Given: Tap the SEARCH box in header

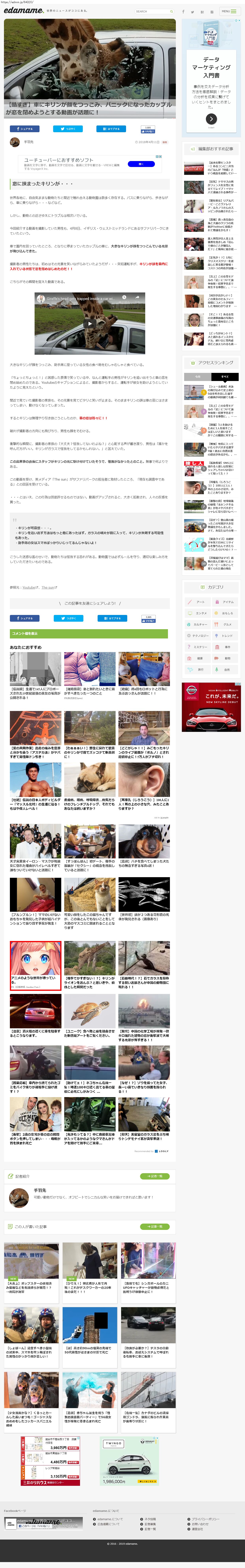Looking at the screenshot, I should click(x=153, y=11).
